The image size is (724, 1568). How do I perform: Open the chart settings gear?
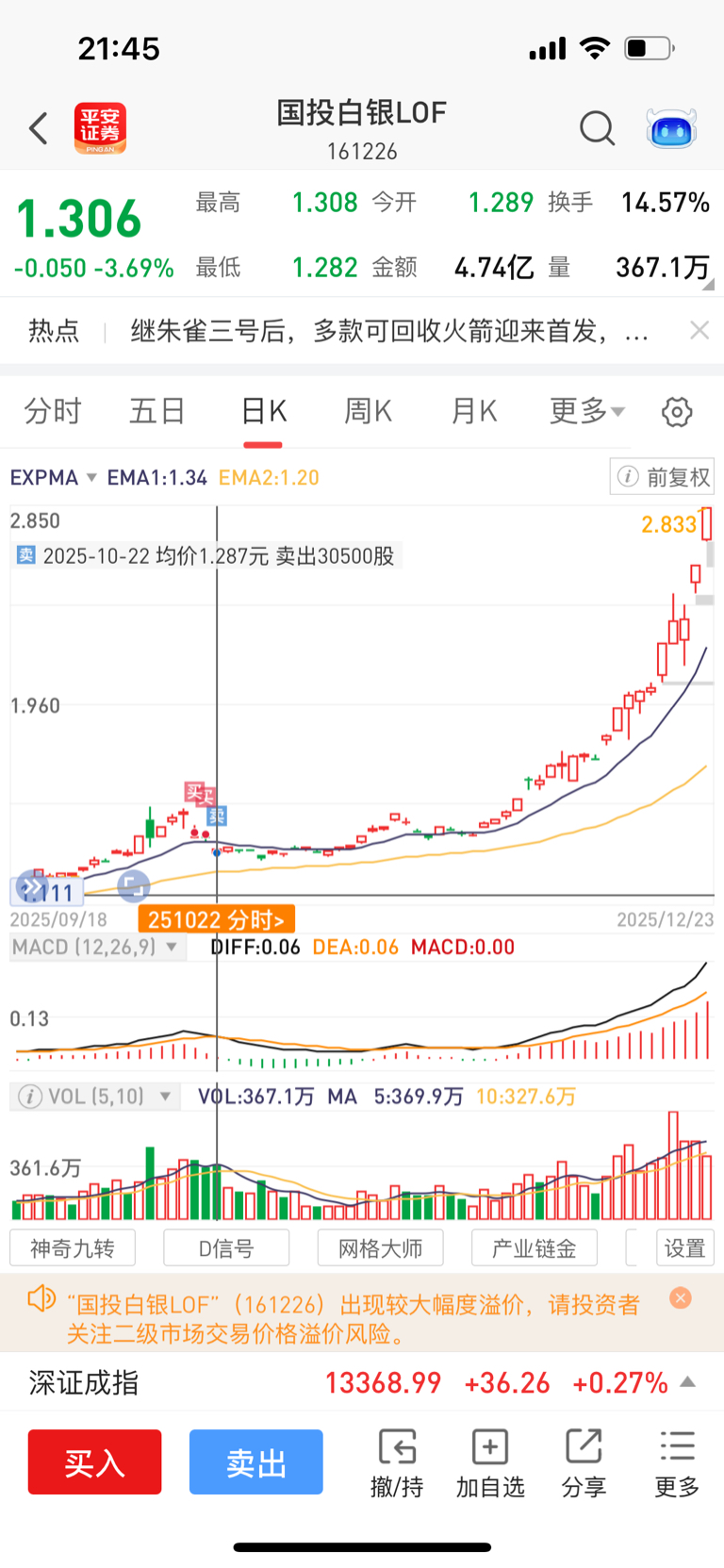click(676, 412)
